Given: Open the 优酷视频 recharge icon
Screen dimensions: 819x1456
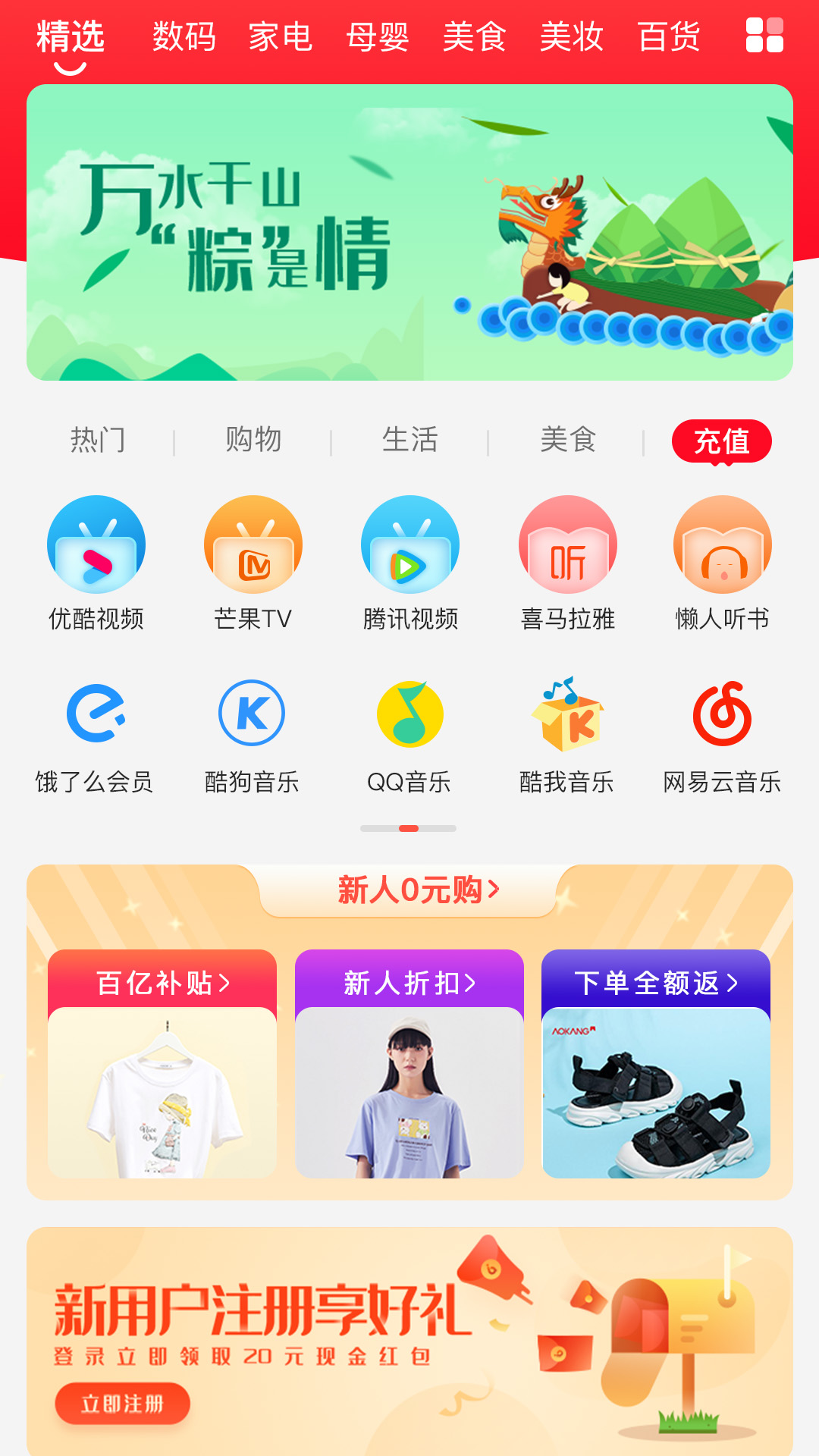Looking at the screenshot, I should click(x=96, y=562).
